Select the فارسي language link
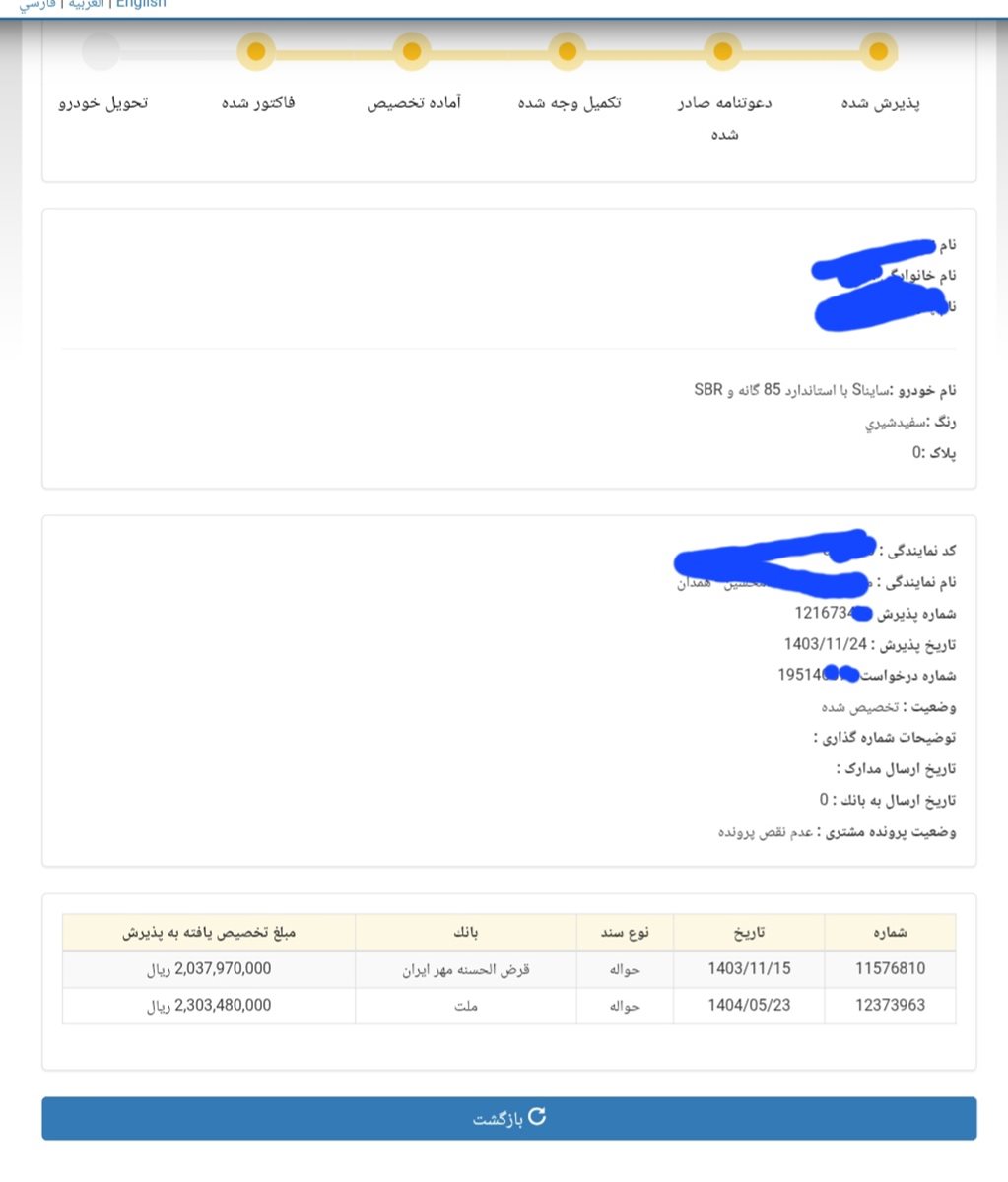This screenshot has width=1008, height=1182. [37, 4]
